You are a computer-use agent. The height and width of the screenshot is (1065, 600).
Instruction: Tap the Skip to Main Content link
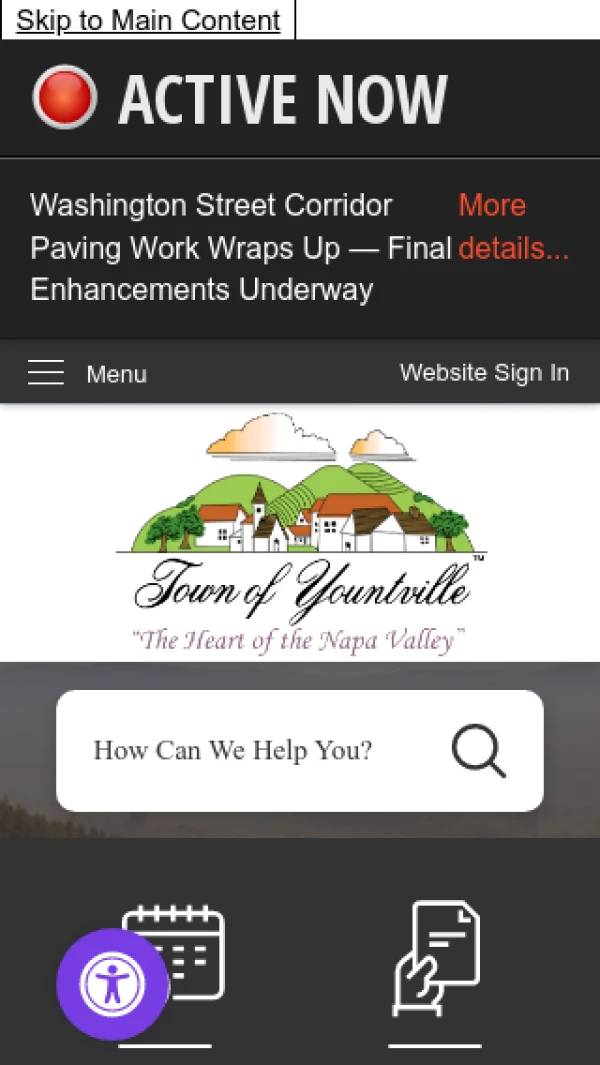[148, 20]
